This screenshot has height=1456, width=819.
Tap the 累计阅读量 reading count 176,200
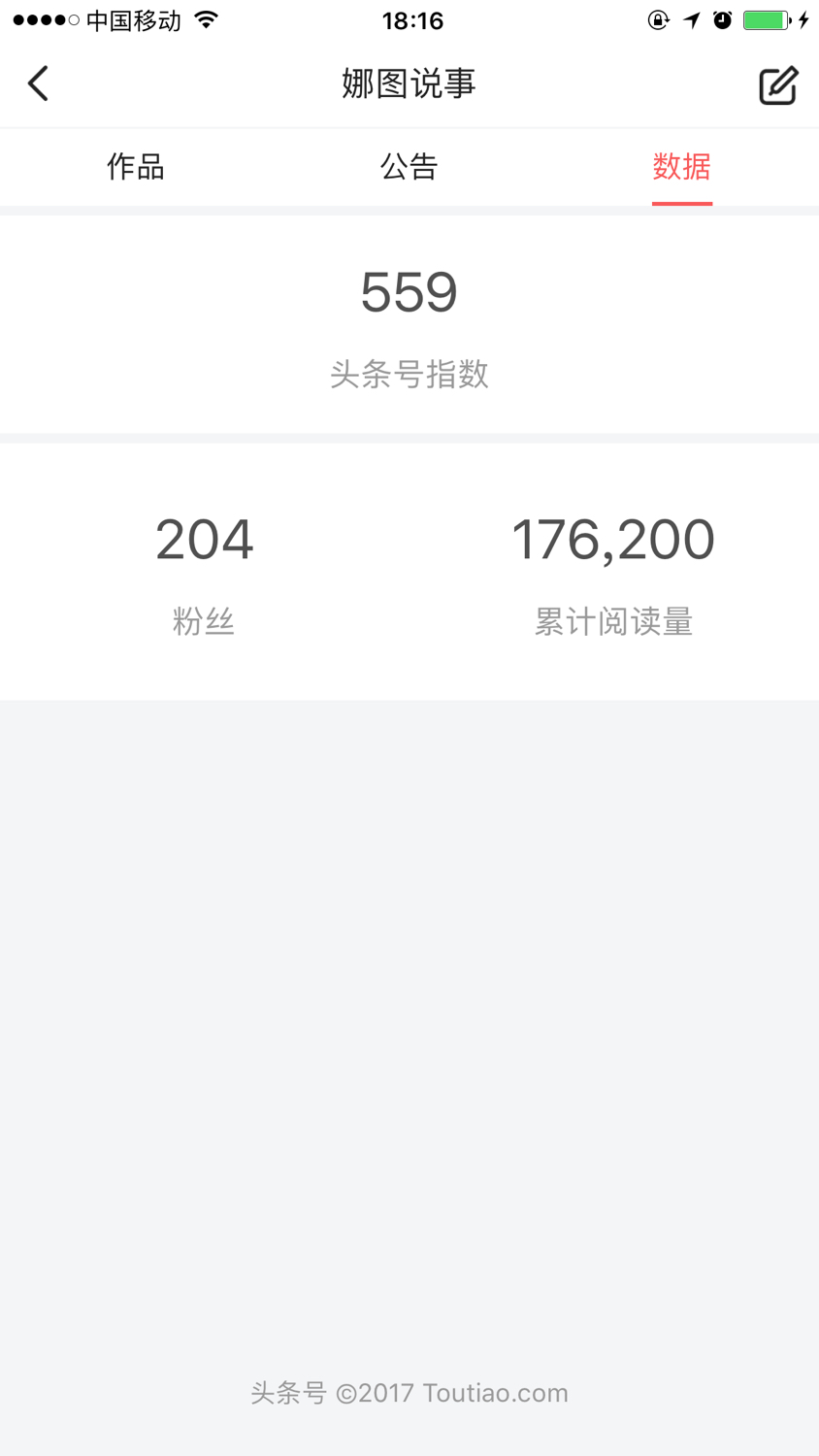point(613,539)
